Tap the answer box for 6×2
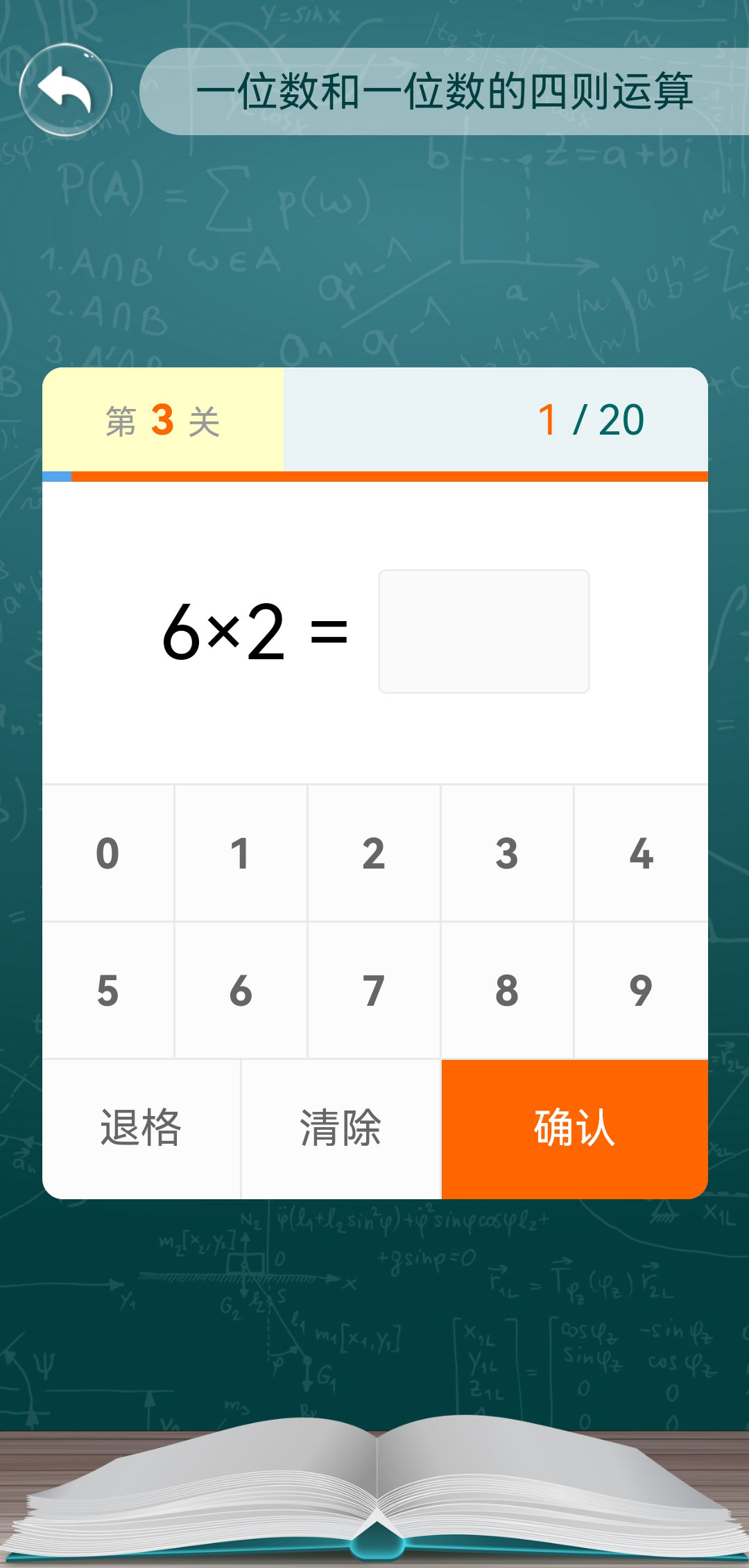 [x=483, y=631]
